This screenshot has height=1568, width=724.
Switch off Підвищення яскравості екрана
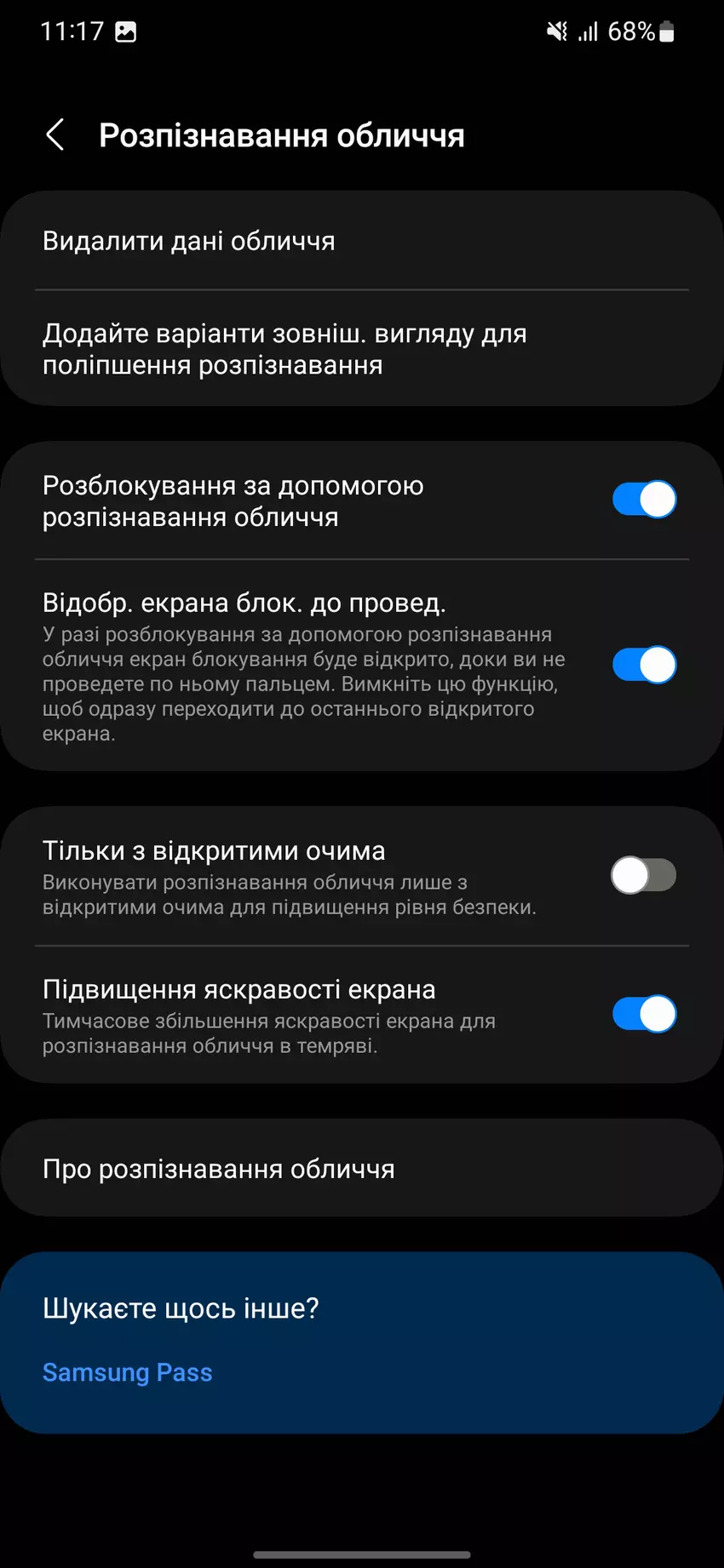(x=644, y=1014)
